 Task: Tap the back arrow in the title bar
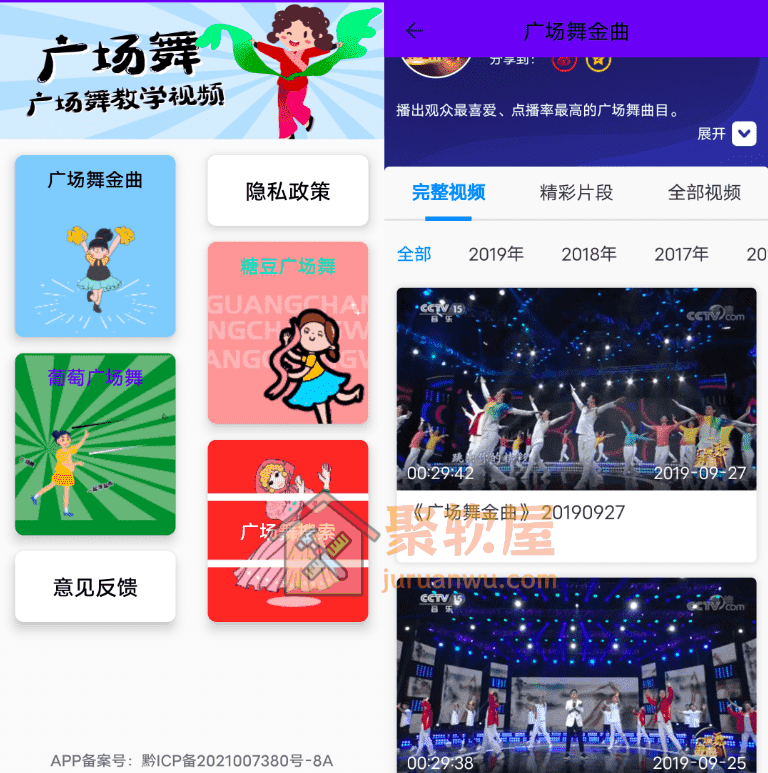[416, 31]
